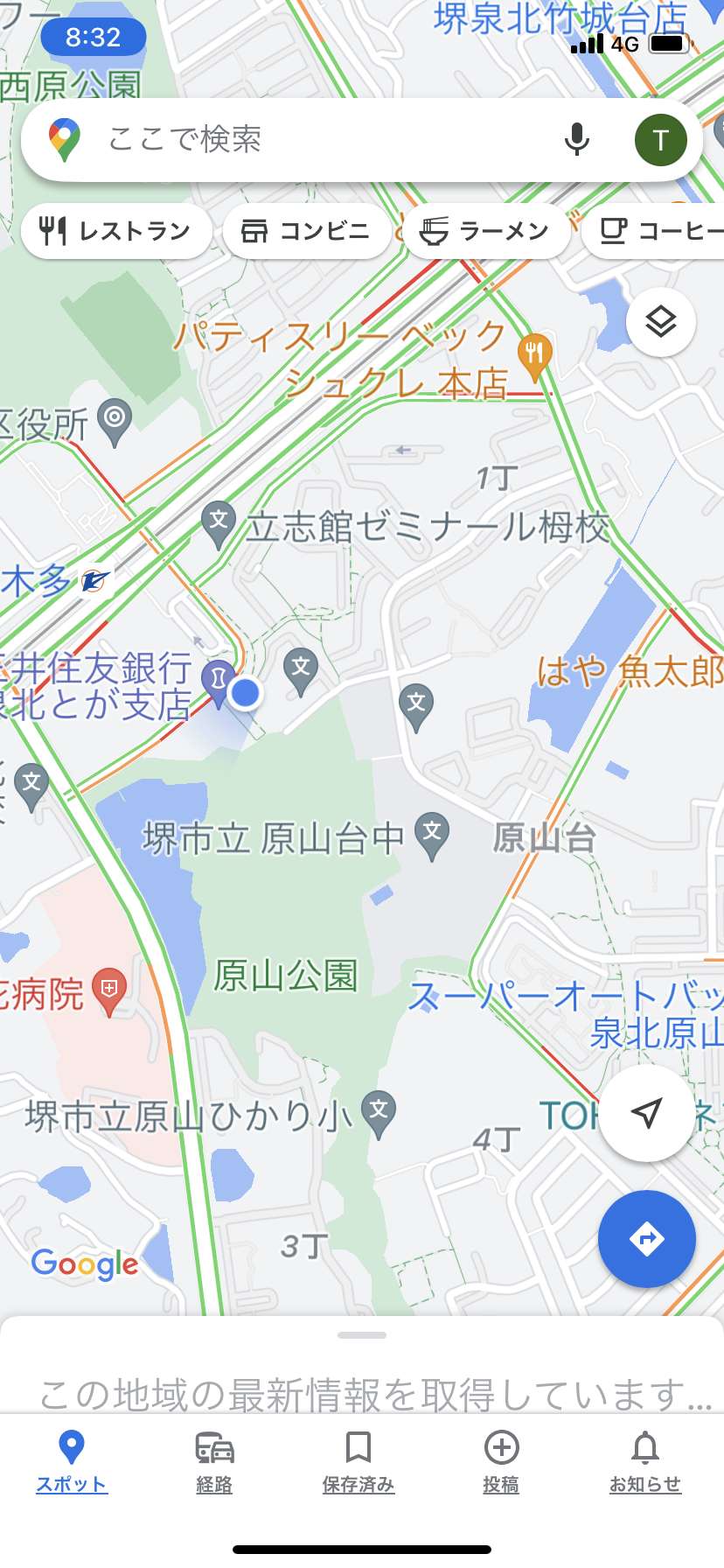Tap the 堺市立原山ひかり小 school pin

pyautogui.click(x=379, y=1111)
